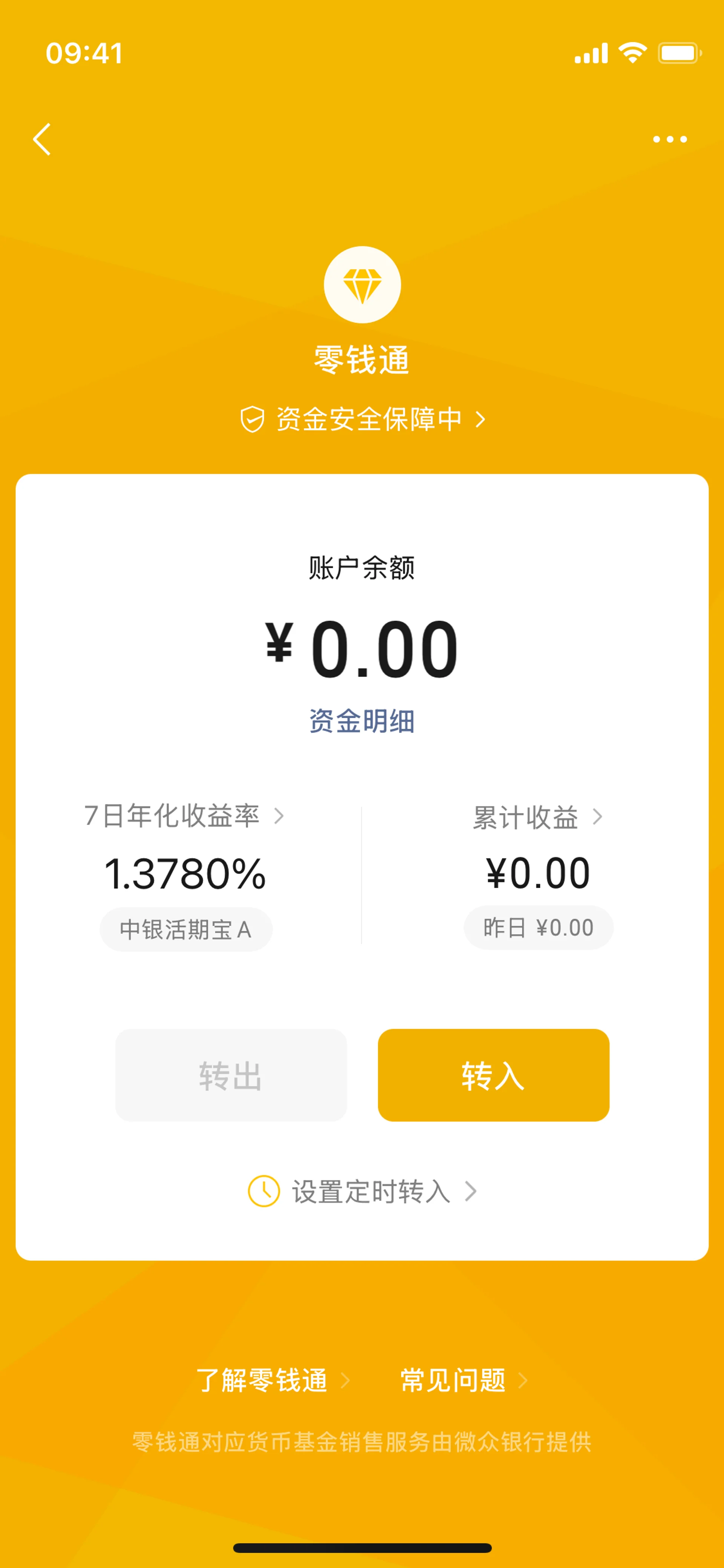
Task: Go back using the top-left arrow
Action: click(x=42, y=140)
